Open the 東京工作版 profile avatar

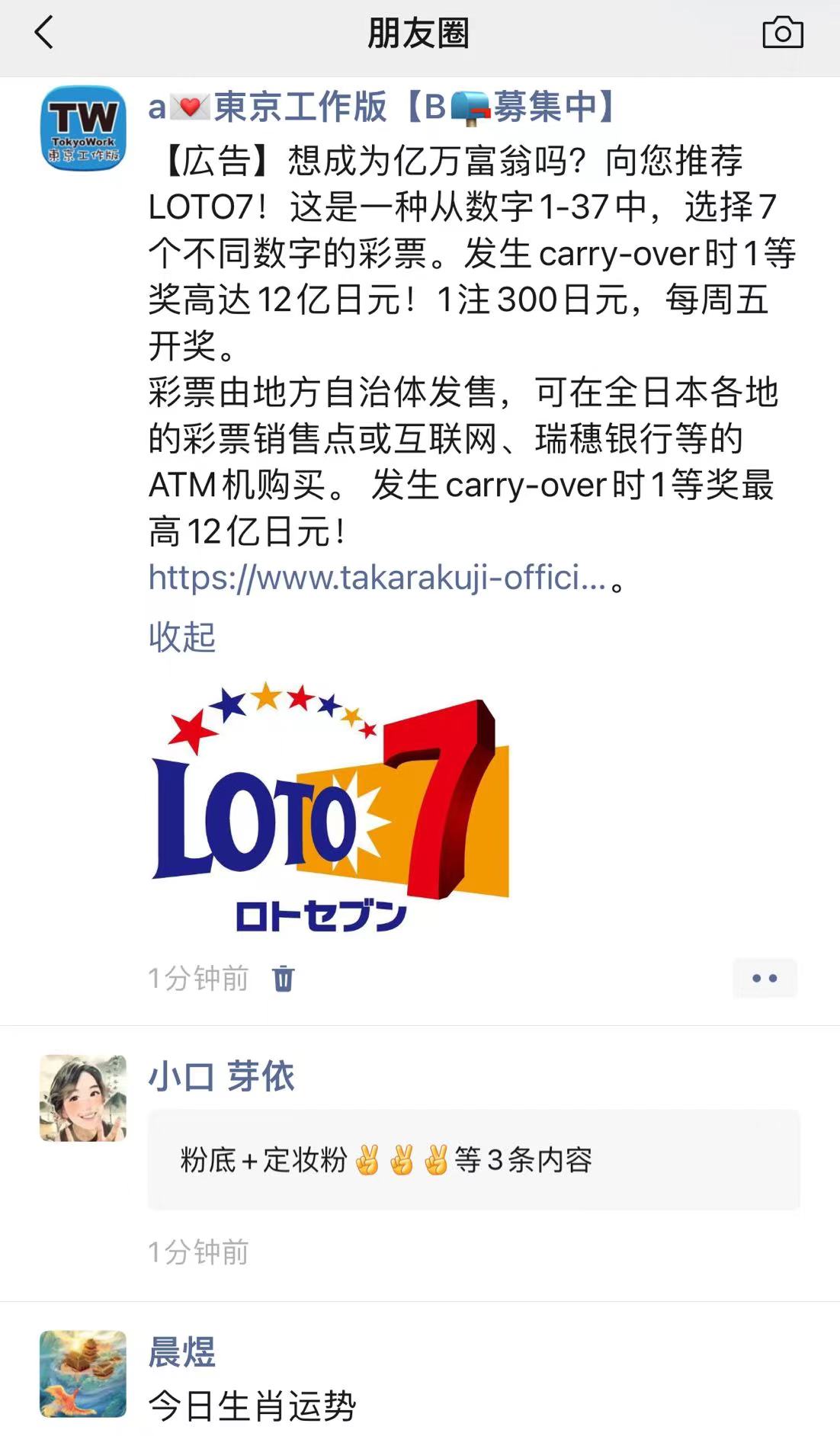[x=83, y=128]
